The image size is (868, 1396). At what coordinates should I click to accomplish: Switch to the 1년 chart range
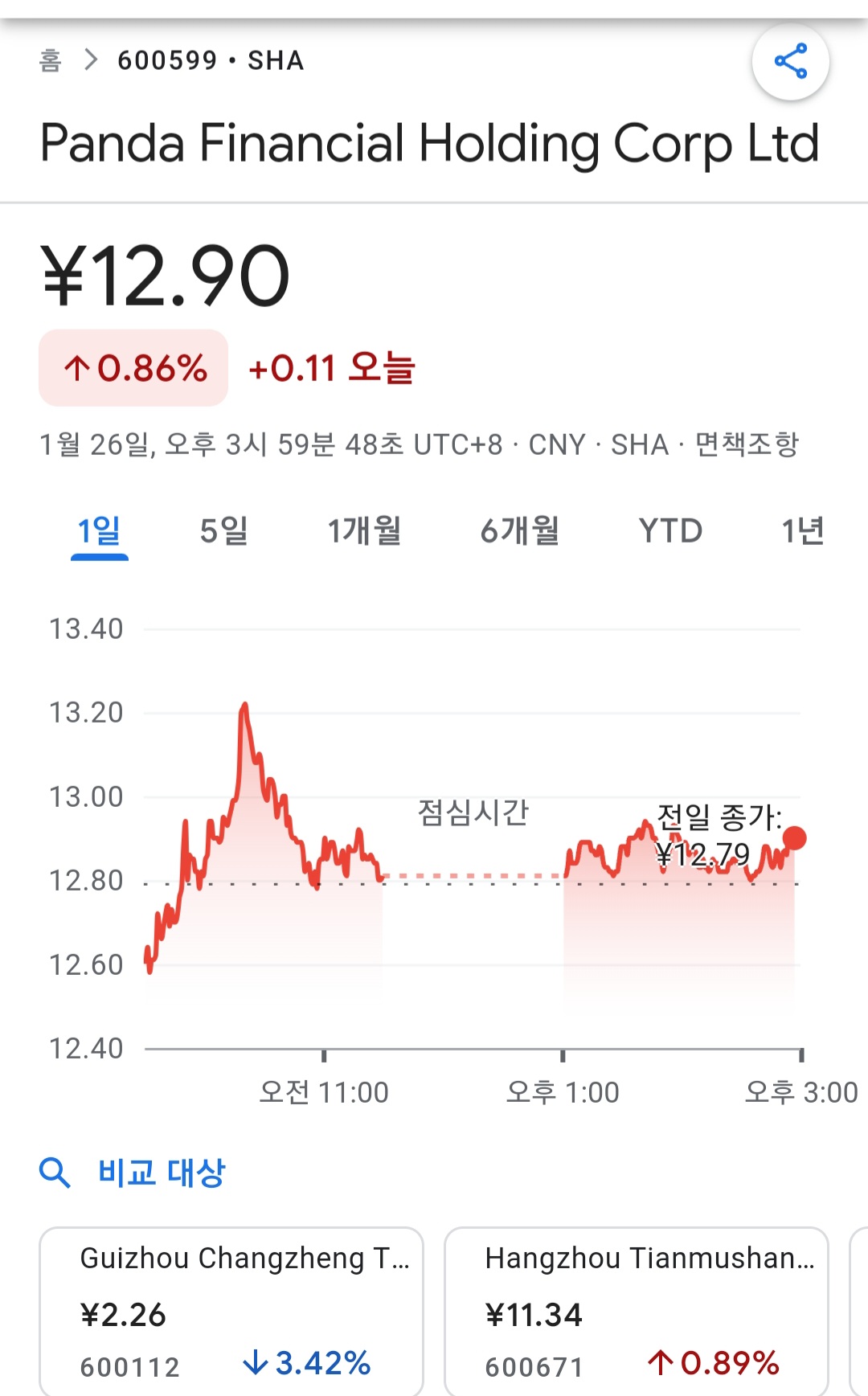click(803, 531)
